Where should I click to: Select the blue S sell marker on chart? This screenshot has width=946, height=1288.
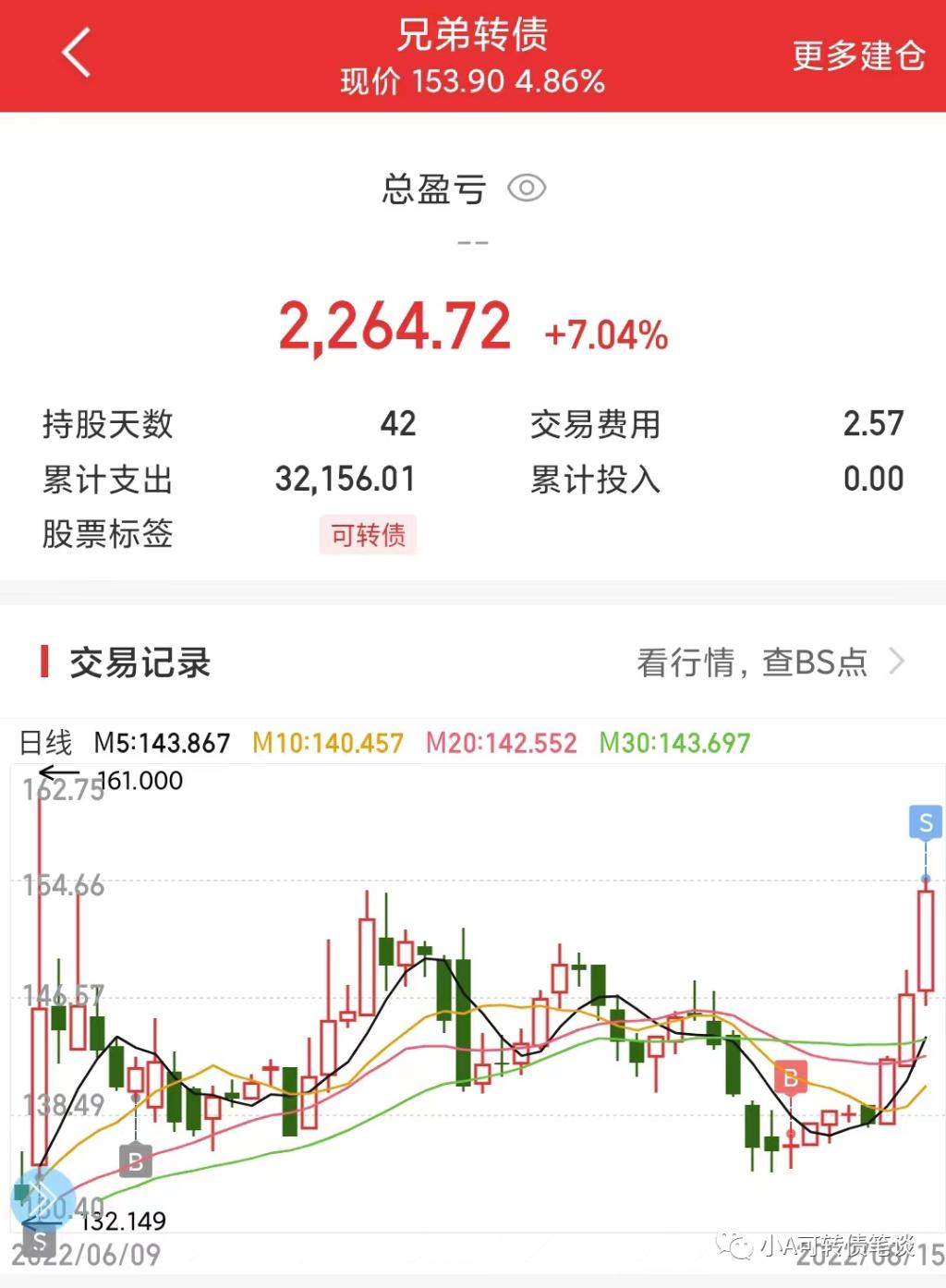pyautogui.click(x=925, y=822)
